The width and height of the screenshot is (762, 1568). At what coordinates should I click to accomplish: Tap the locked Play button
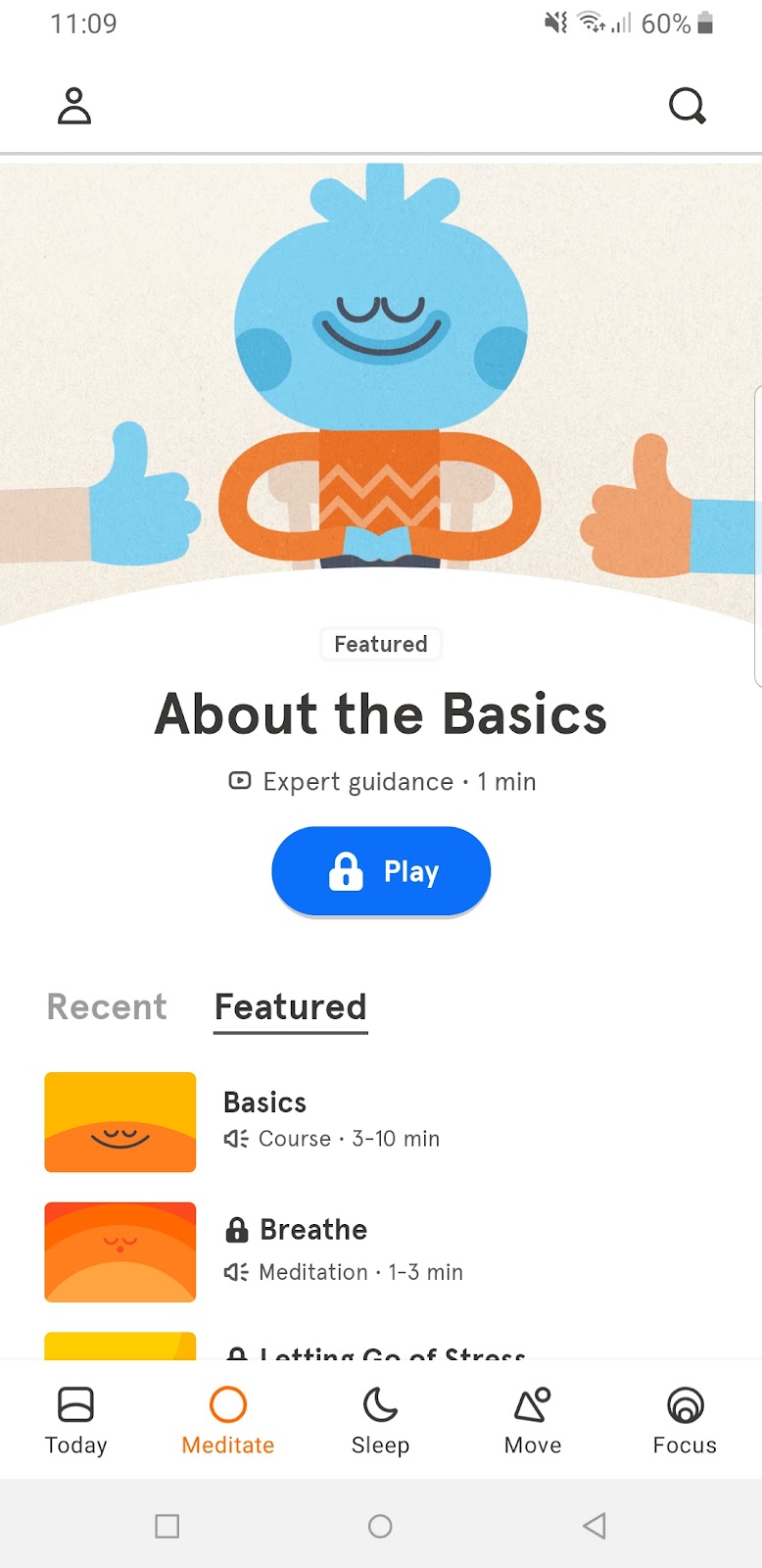(x=381, y=871)
